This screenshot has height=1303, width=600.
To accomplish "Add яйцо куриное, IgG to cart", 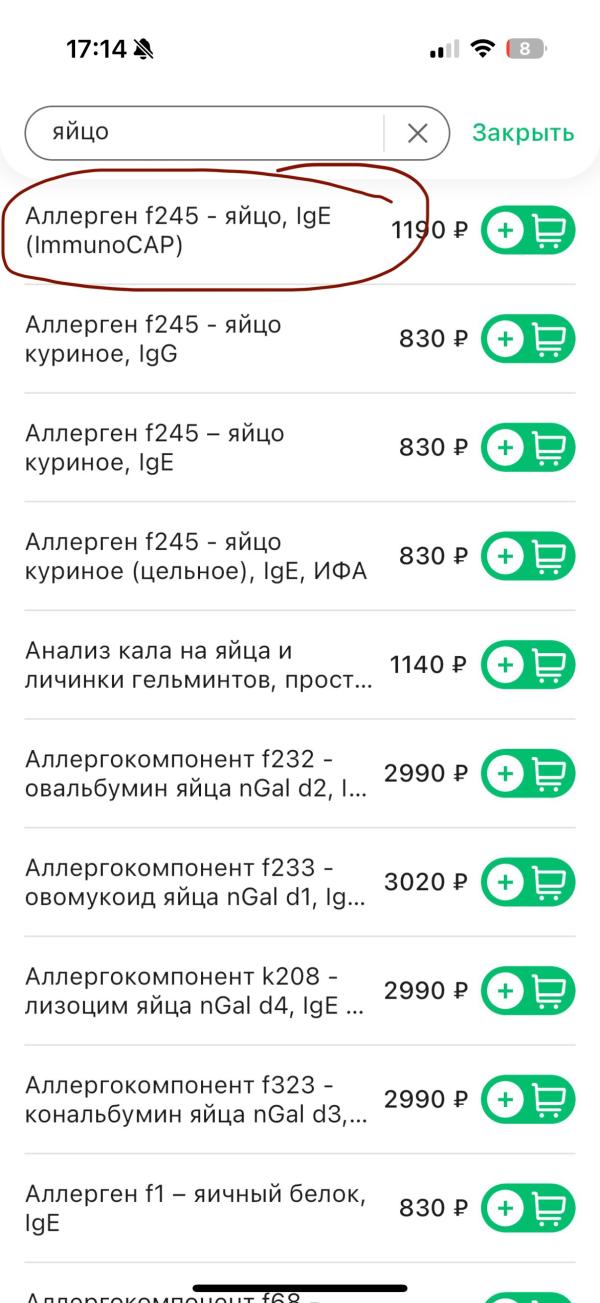I will tap(528, 339).
